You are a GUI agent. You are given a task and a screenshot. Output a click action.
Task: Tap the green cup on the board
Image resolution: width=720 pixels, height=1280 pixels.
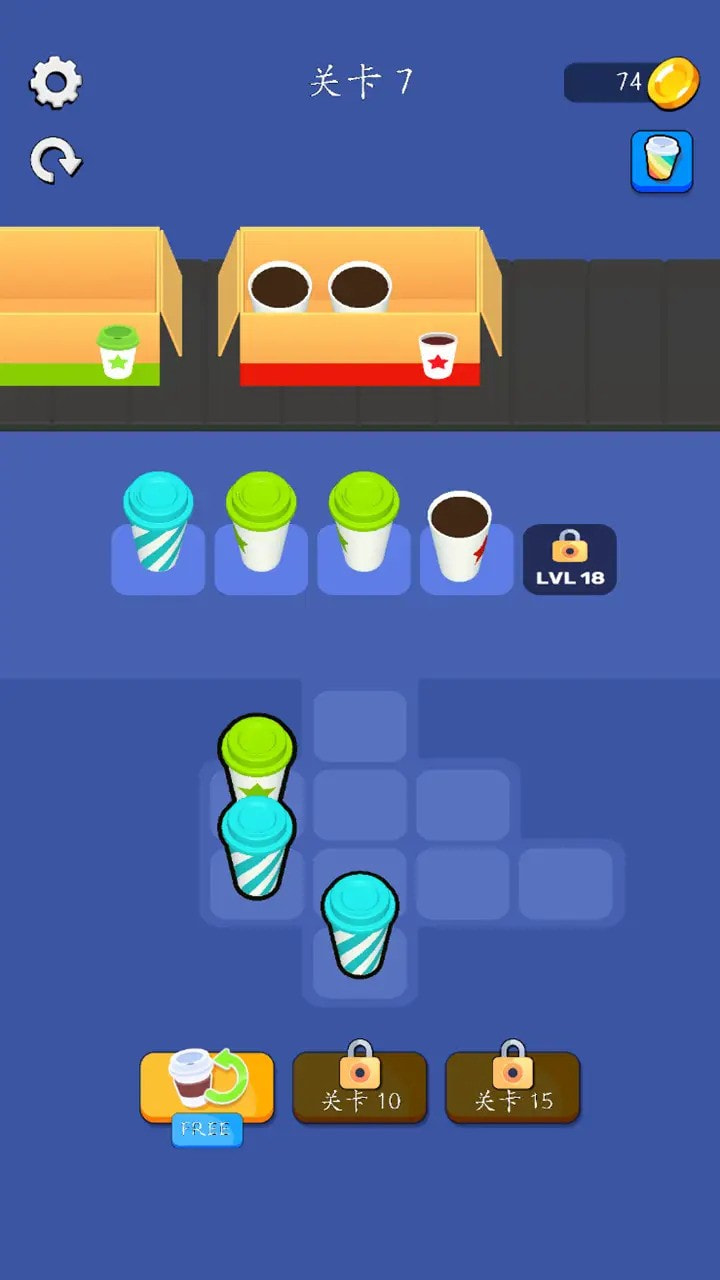[x=257, y=755]
